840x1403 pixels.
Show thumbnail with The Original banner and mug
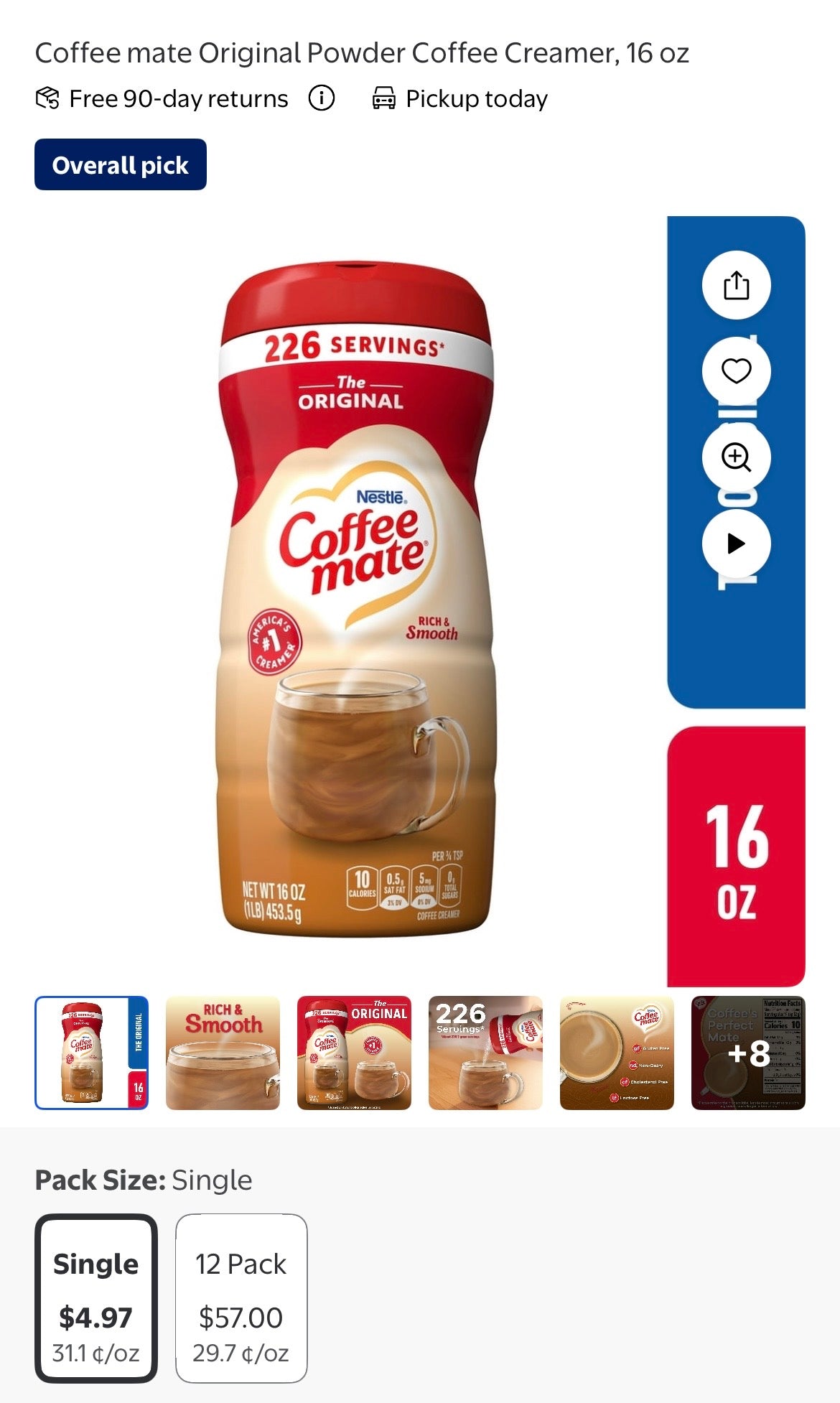tap(354, 1053)
